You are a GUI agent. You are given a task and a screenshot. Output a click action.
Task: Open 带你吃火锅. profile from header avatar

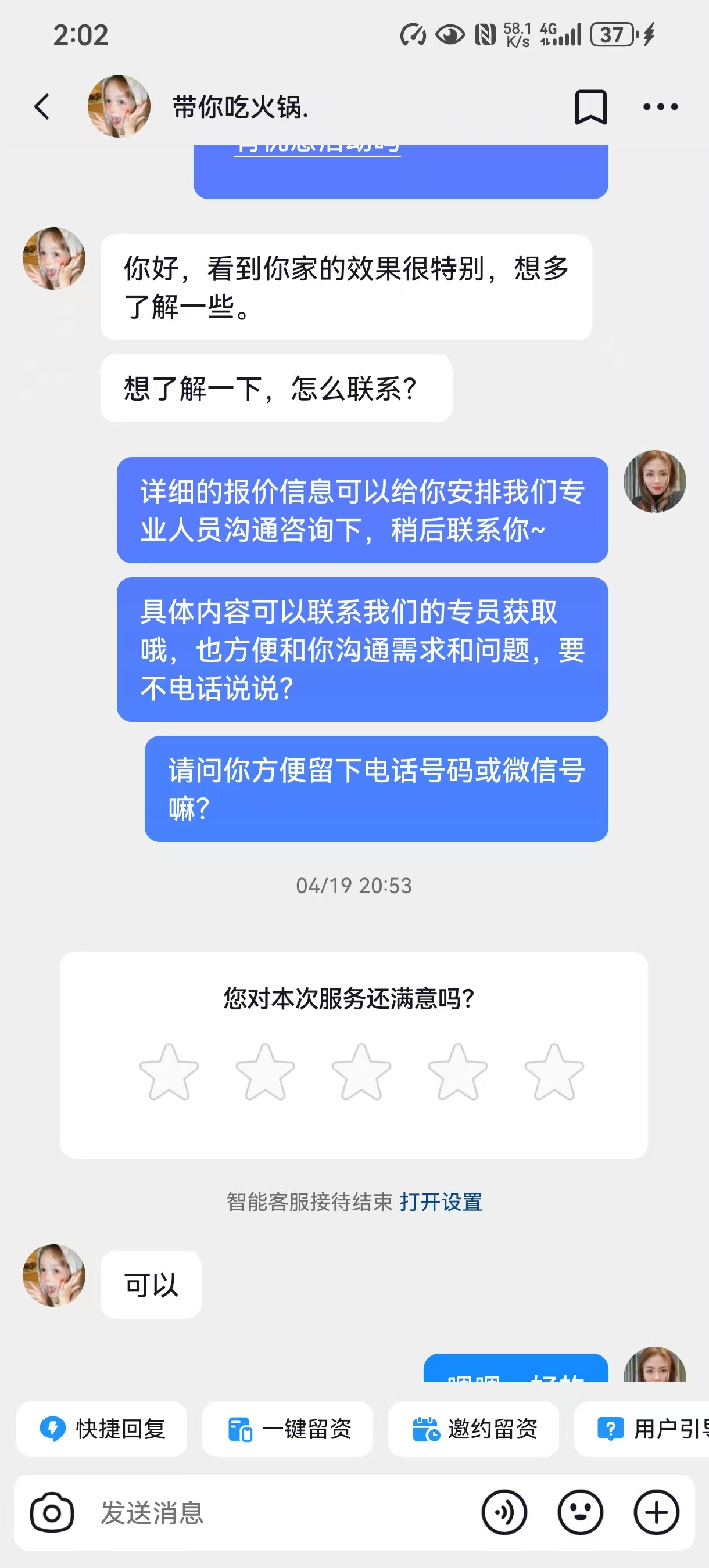119,106
